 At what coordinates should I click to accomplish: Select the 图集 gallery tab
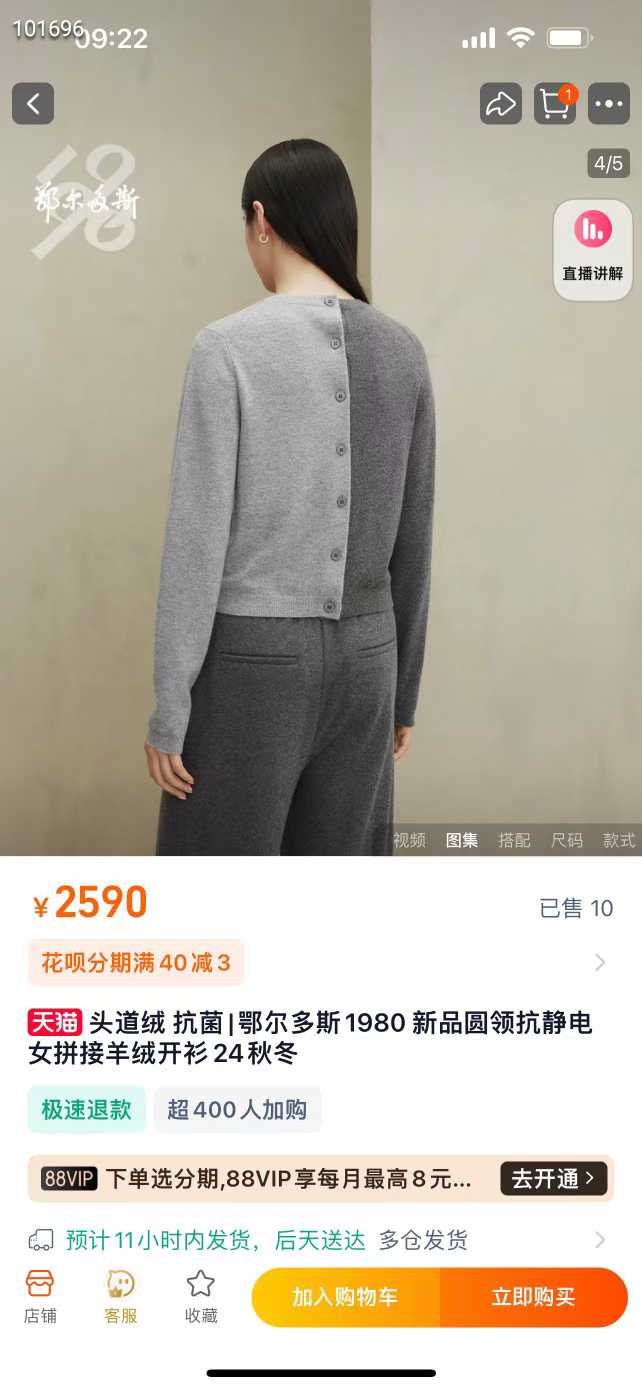coord(462,840)
